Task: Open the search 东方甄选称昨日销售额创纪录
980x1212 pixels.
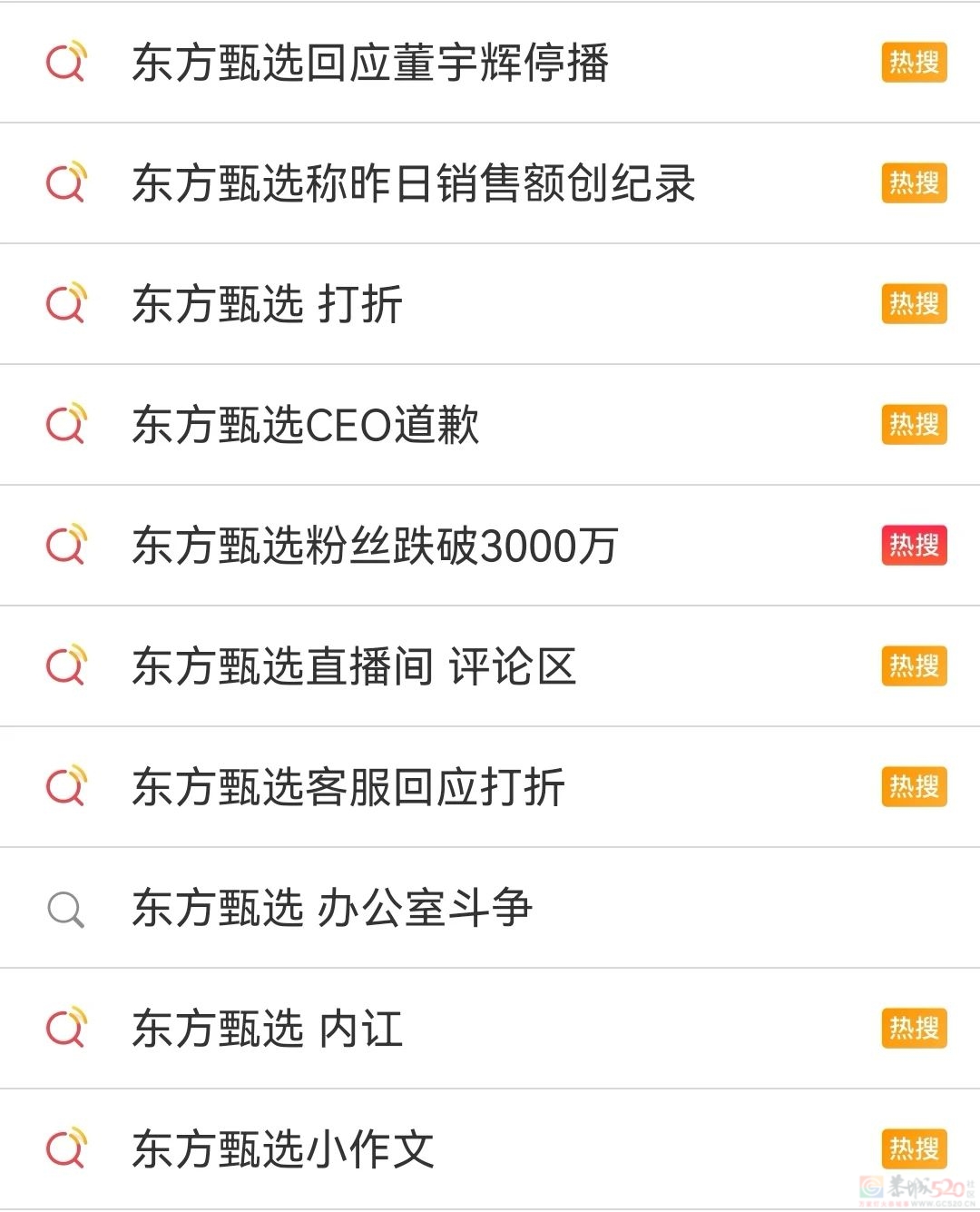Action: coord(413,182)
